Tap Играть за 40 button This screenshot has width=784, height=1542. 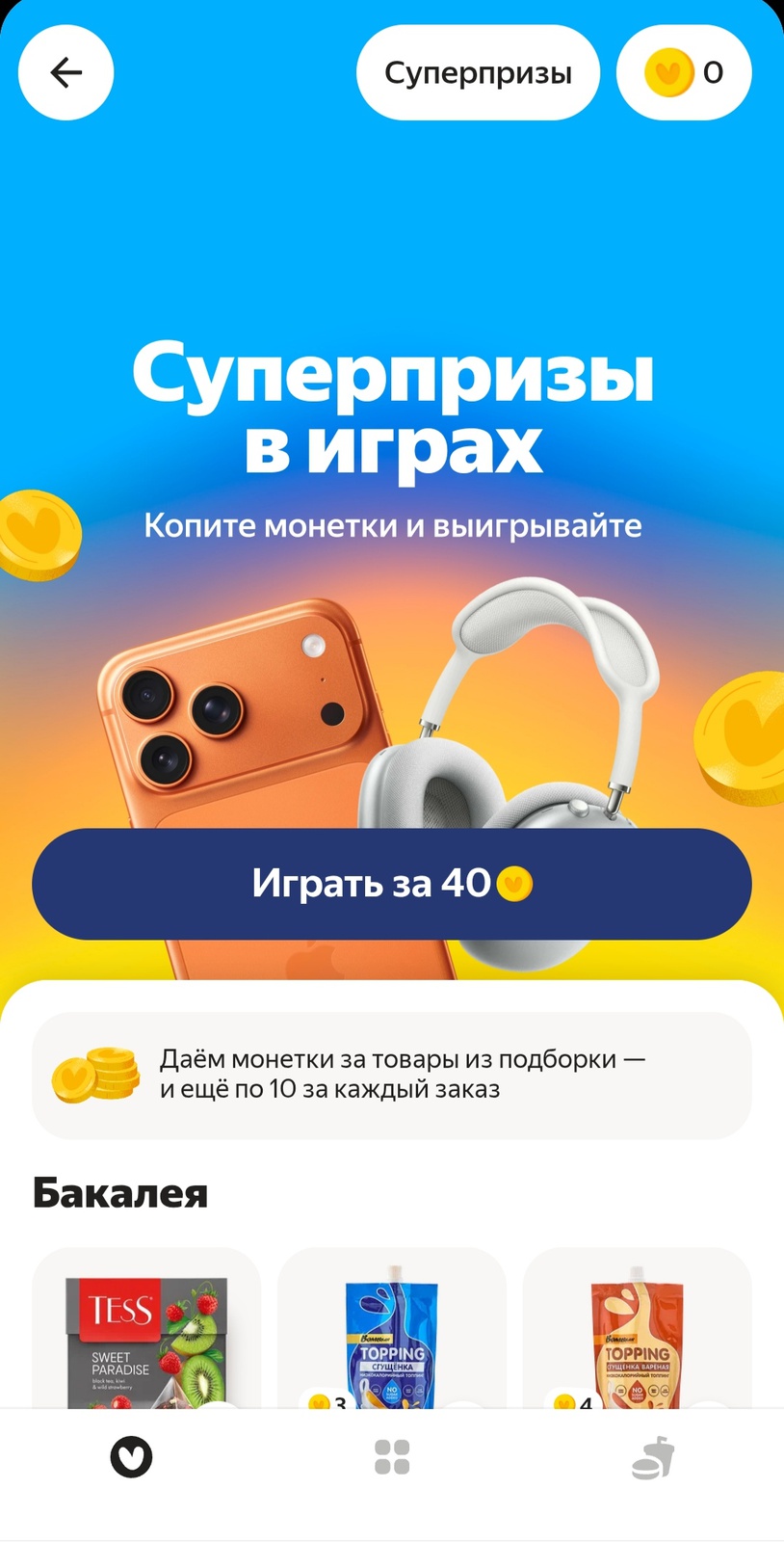click(x=391, y=884)
